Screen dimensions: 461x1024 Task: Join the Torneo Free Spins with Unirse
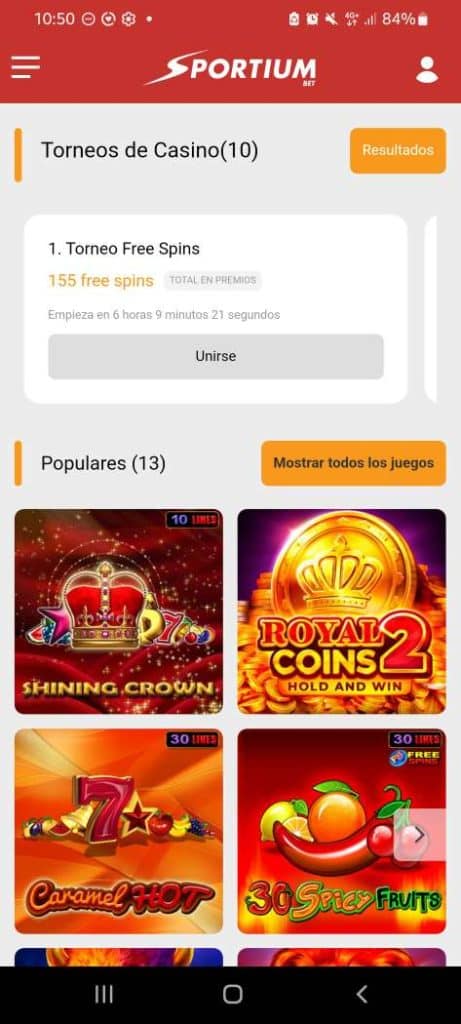[215, 357]
